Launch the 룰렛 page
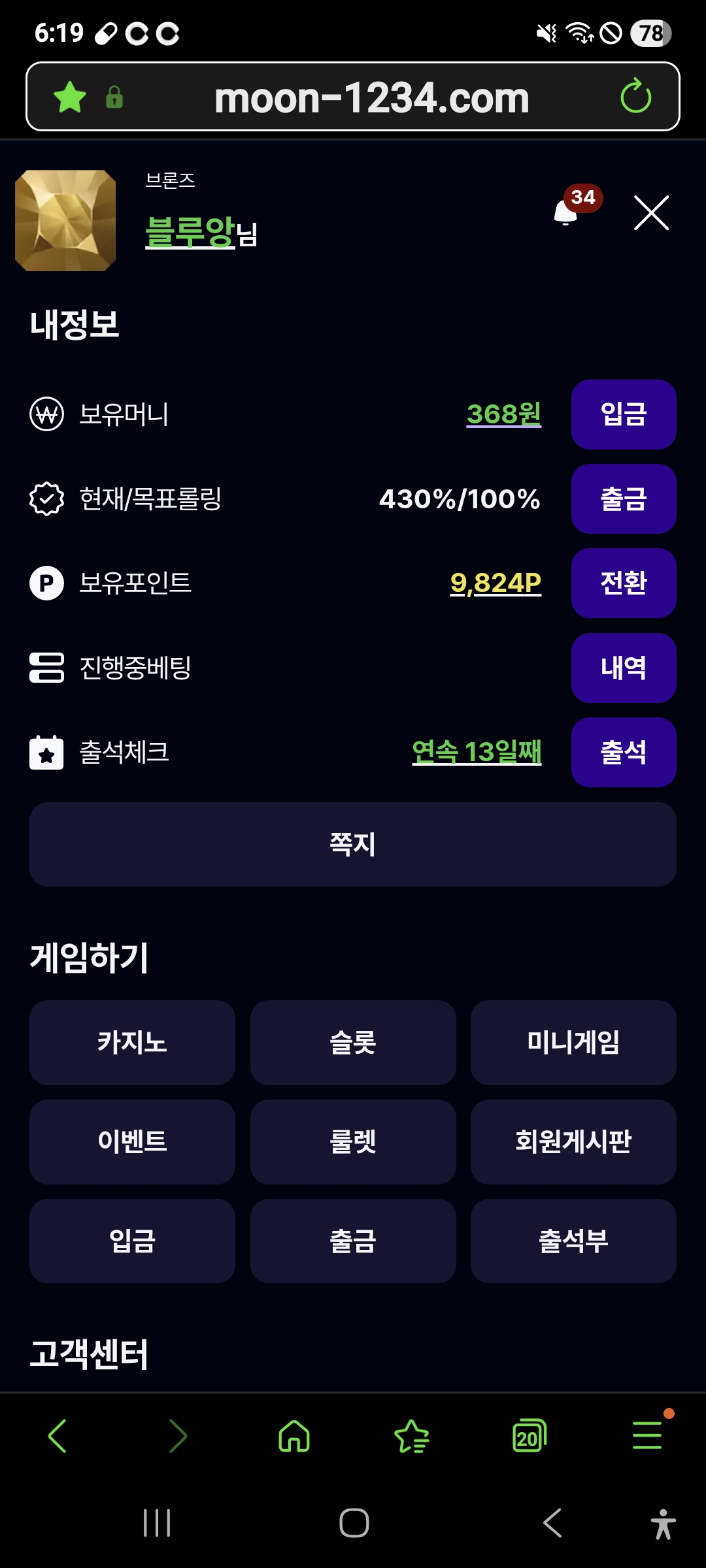 [353, 1141]
